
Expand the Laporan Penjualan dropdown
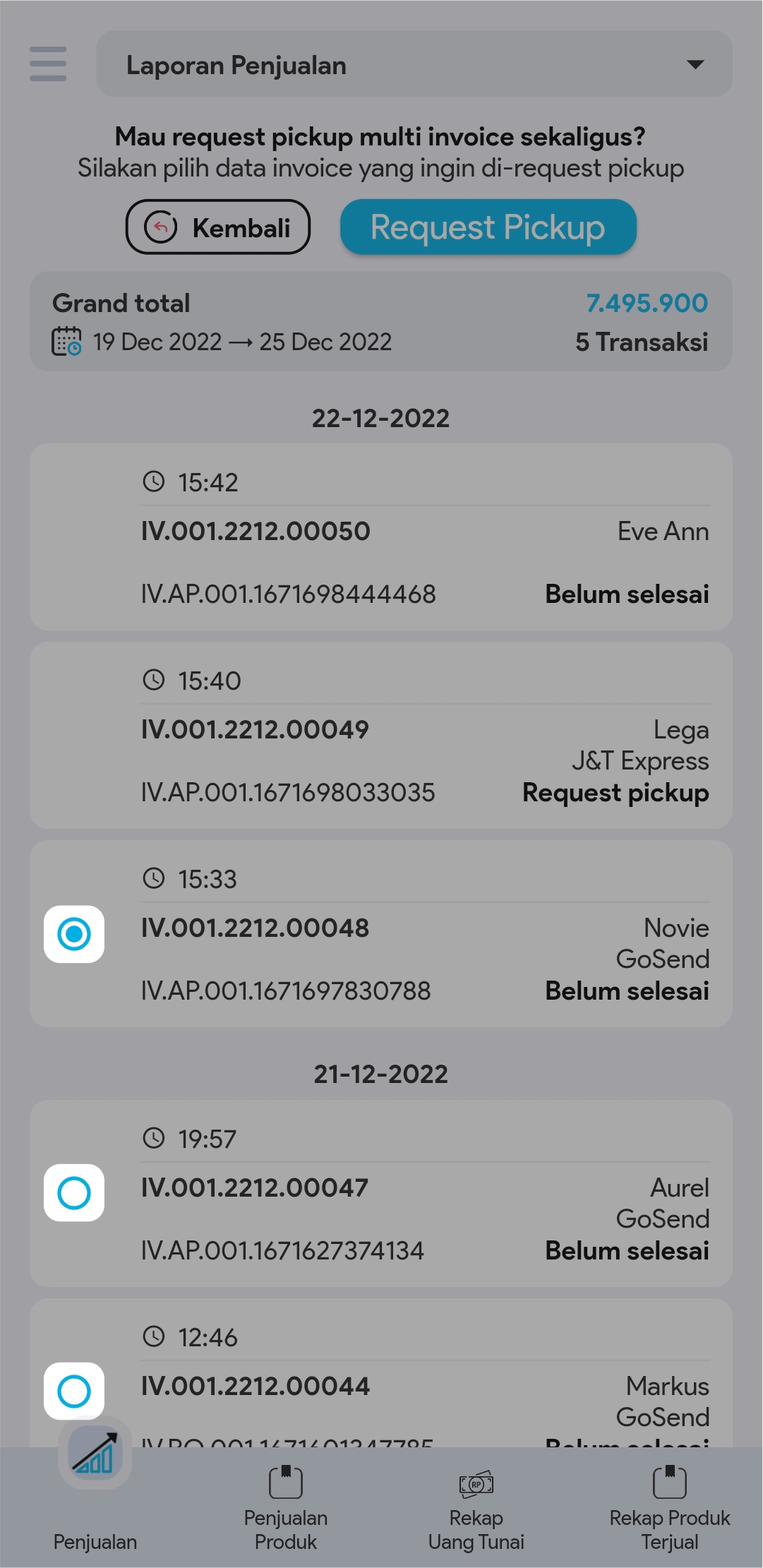click(414, 64)
